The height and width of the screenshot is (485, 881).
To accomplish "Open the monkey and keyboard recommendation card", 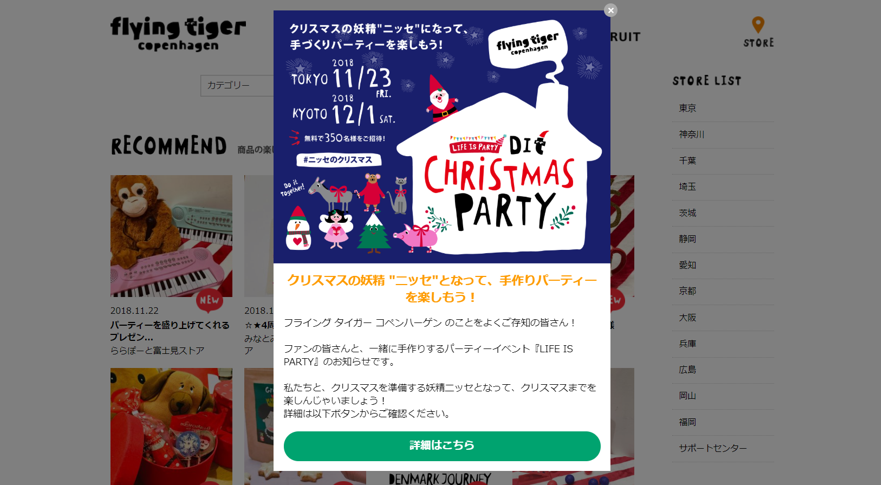I will click(x=171, y=236).
